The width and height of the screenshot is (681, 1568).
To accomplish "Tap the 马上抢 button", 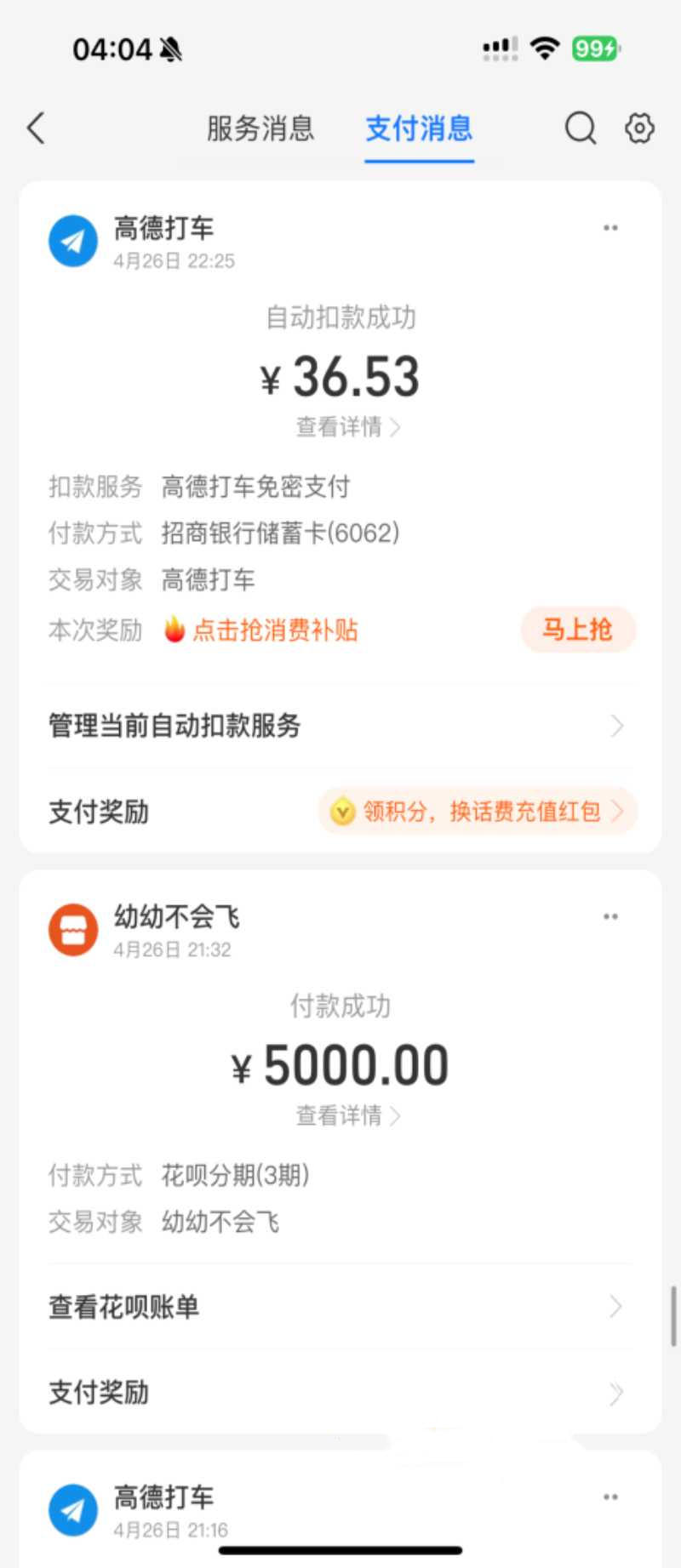I will point(578,630).
